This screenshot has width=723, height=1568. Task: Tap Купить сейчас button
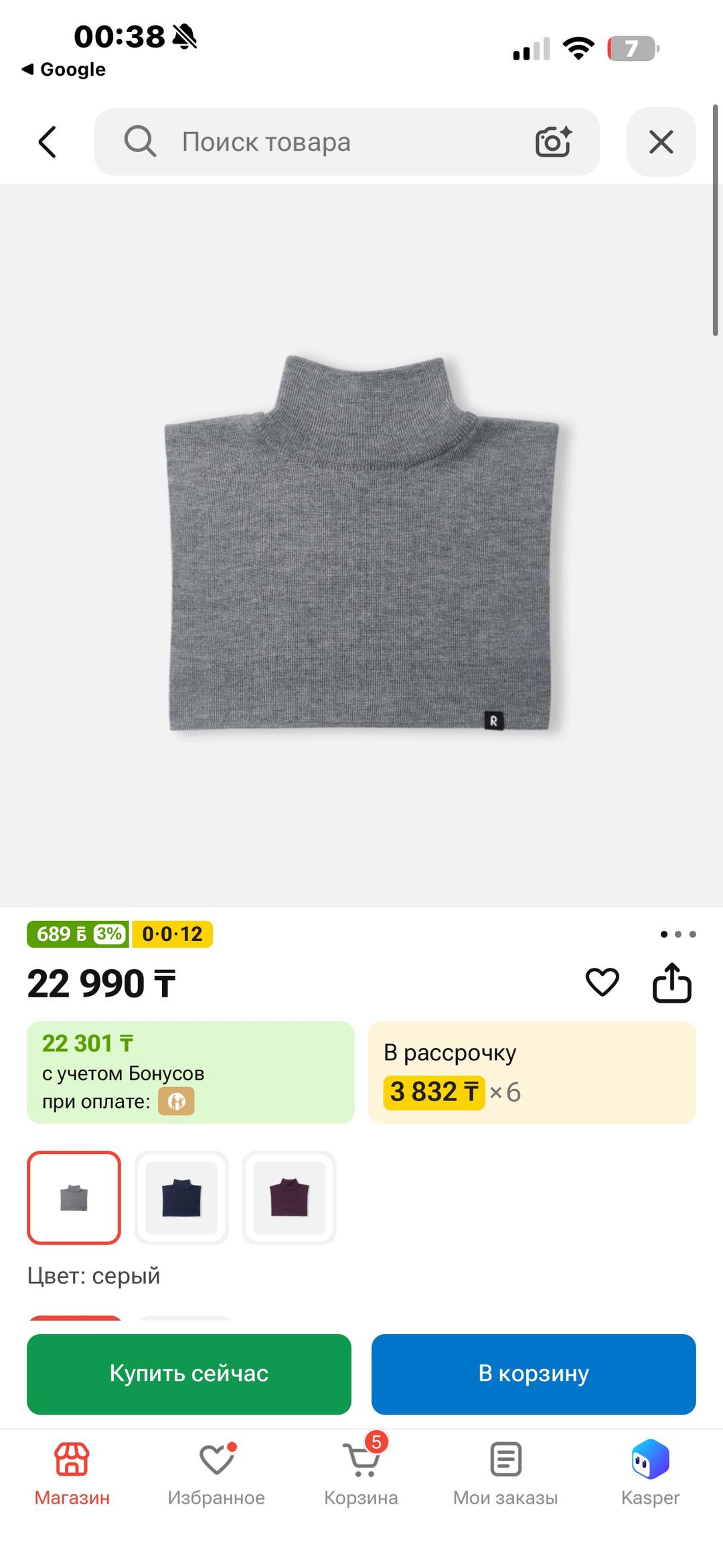[189, 1374]
